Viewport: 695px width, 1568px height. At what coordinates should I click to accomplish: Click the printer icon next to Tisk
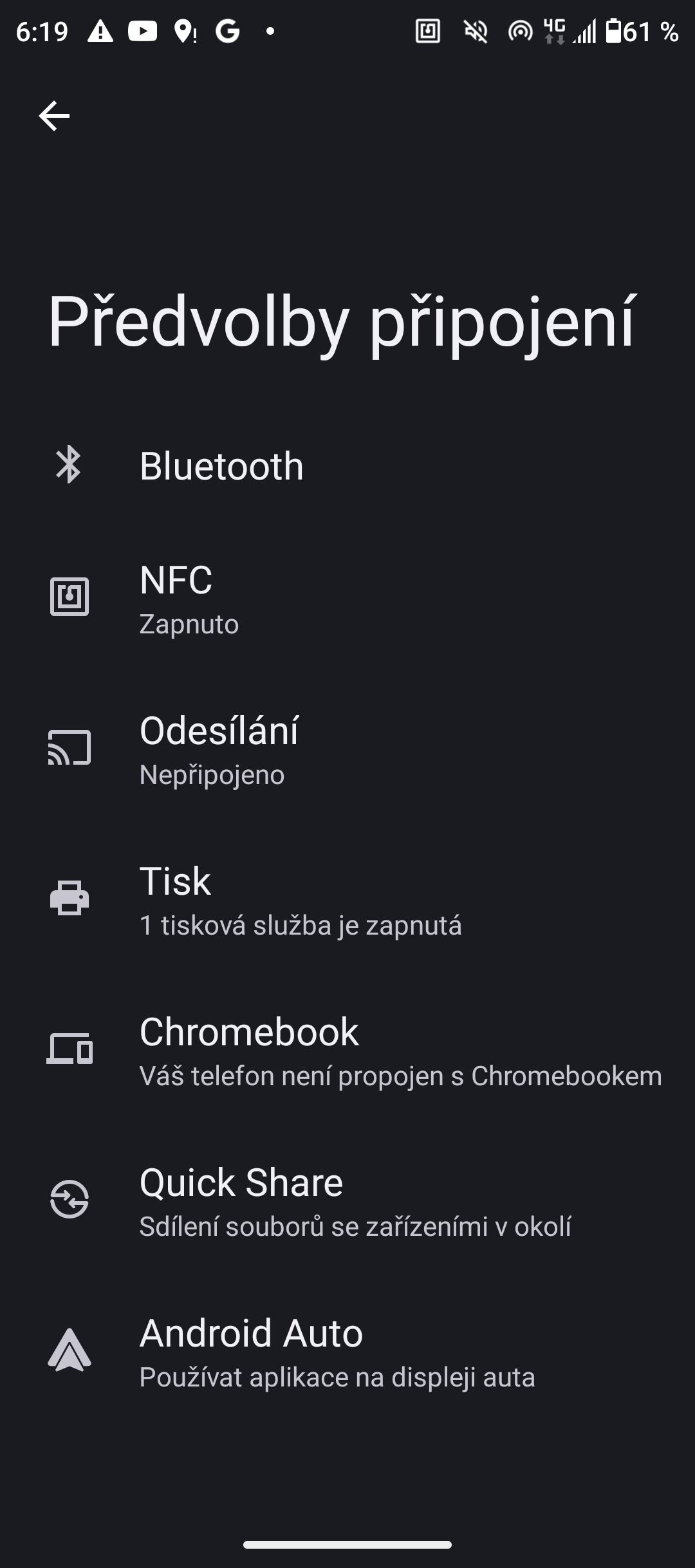coord(69,898)
